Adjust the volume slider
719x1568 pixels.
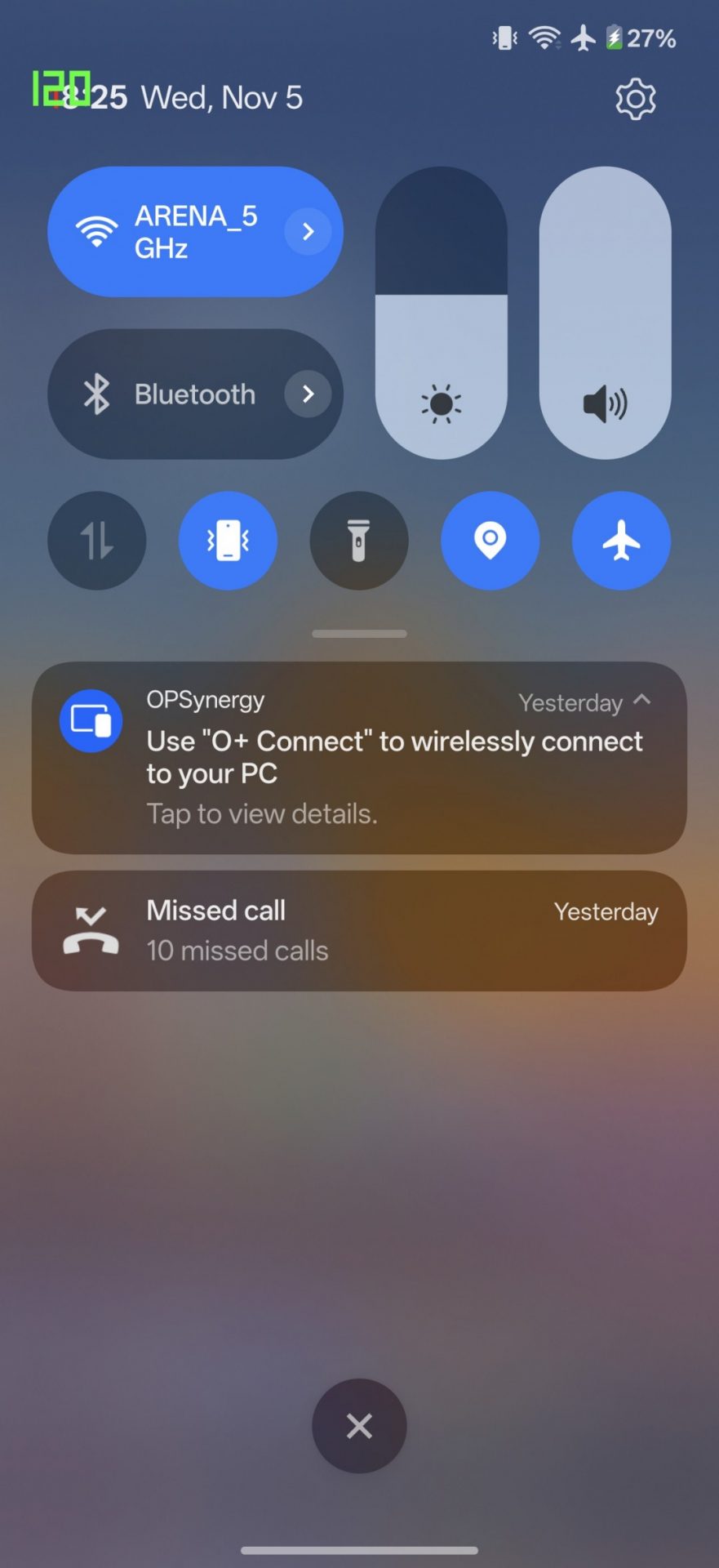tap(605, 313)
